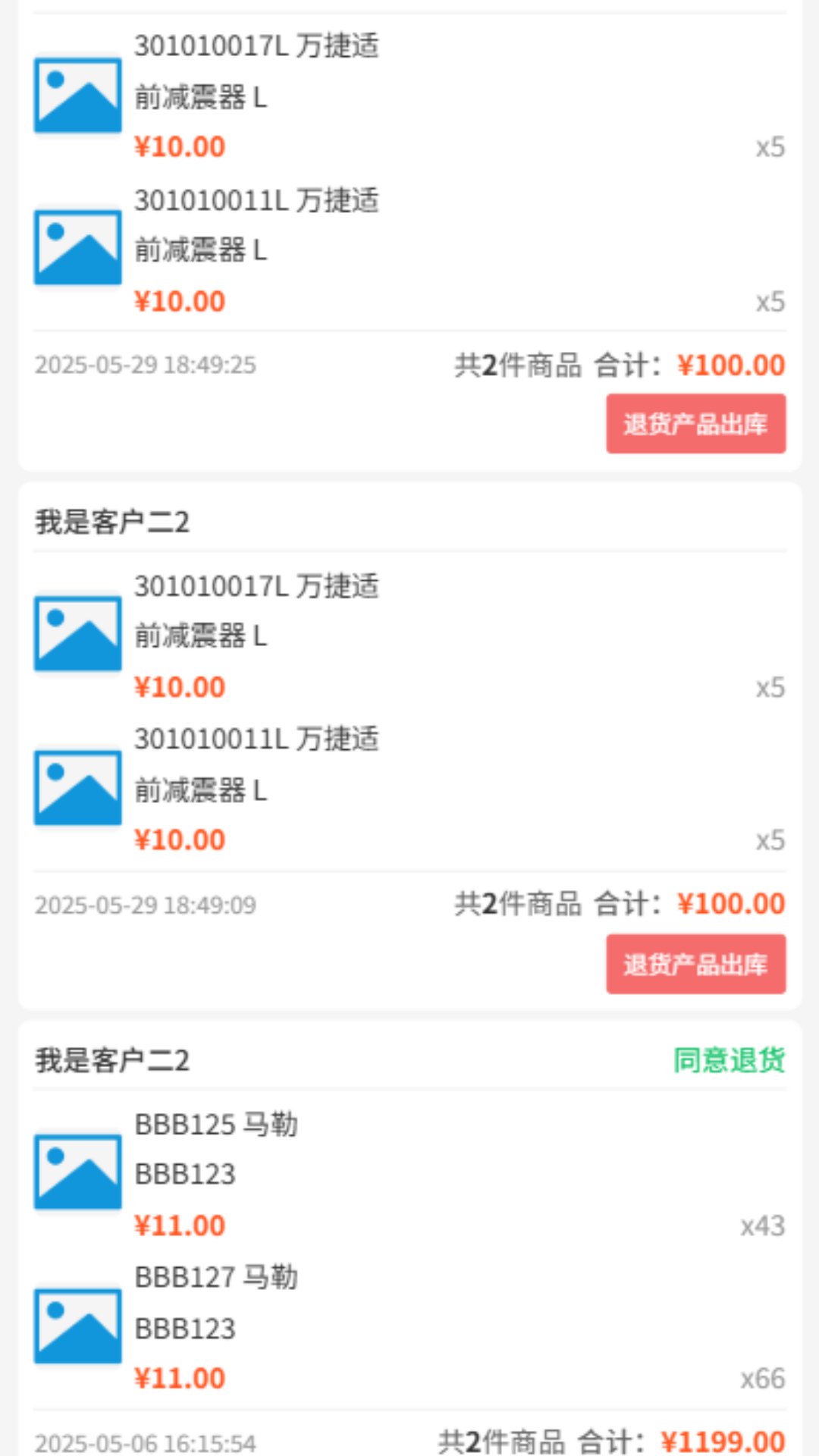Tap order timestamp 2025-05-06 16:15:54
The width and height of the screenshot is (819, 1456).
(x=146, y=1439)
